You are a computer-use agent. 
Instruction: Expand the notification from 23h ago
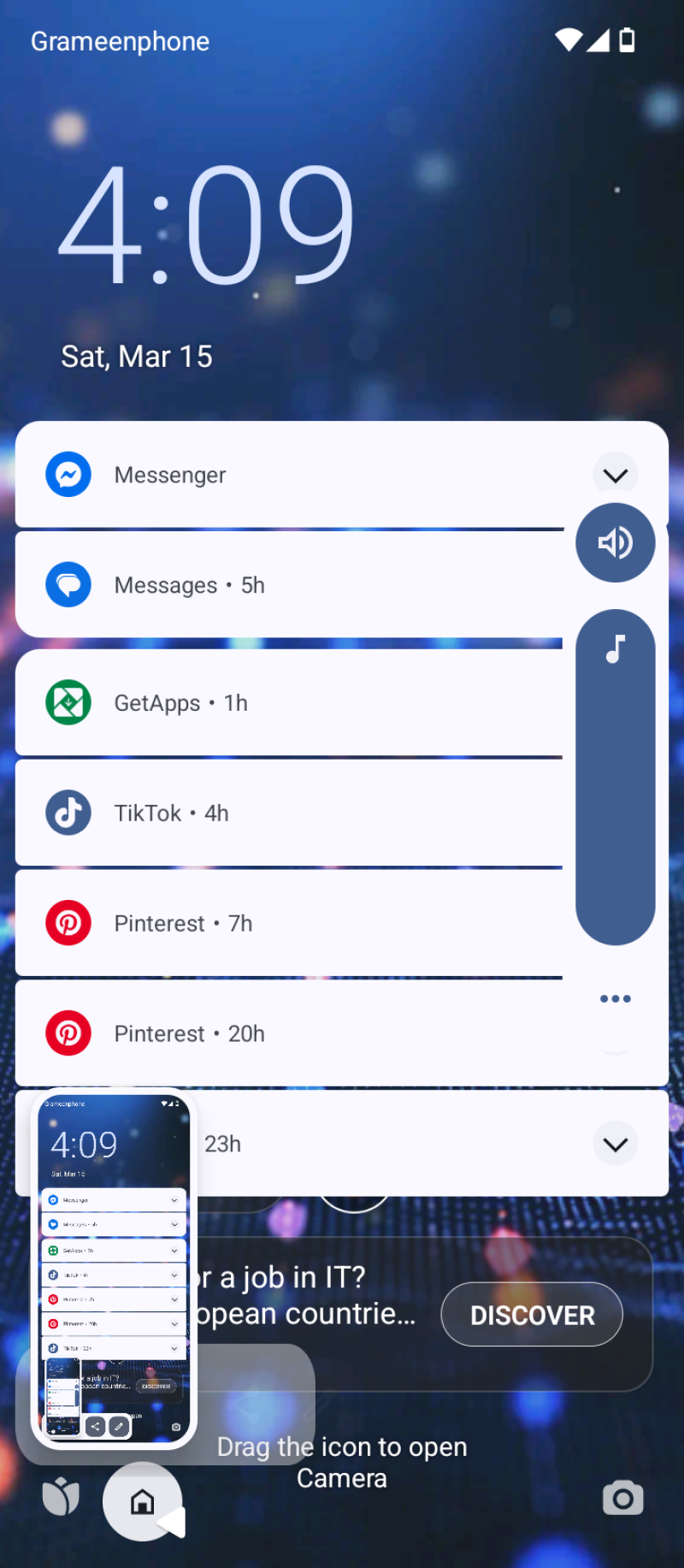pos(615,1144)
